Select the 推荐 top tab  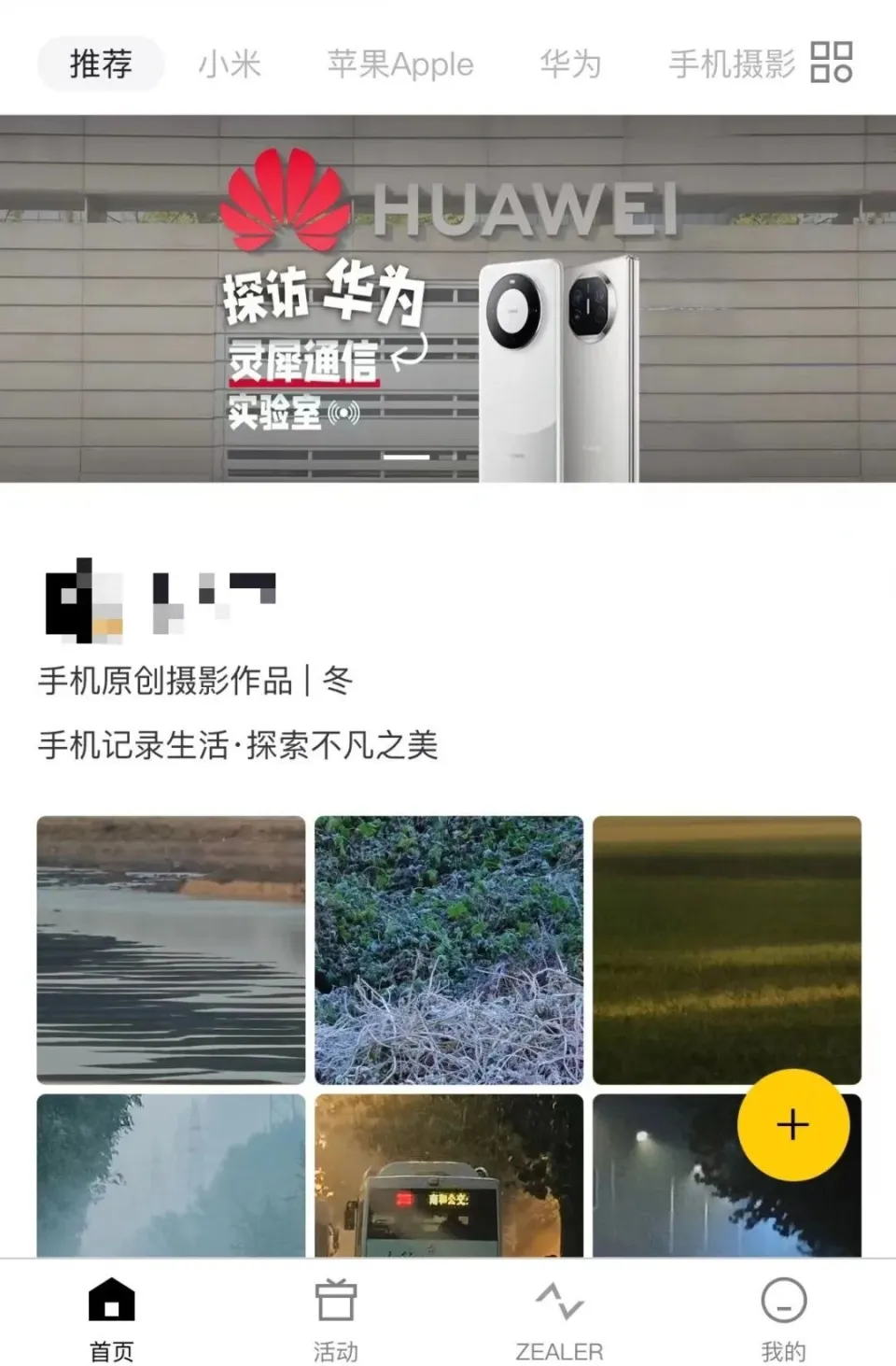[101, 64]
